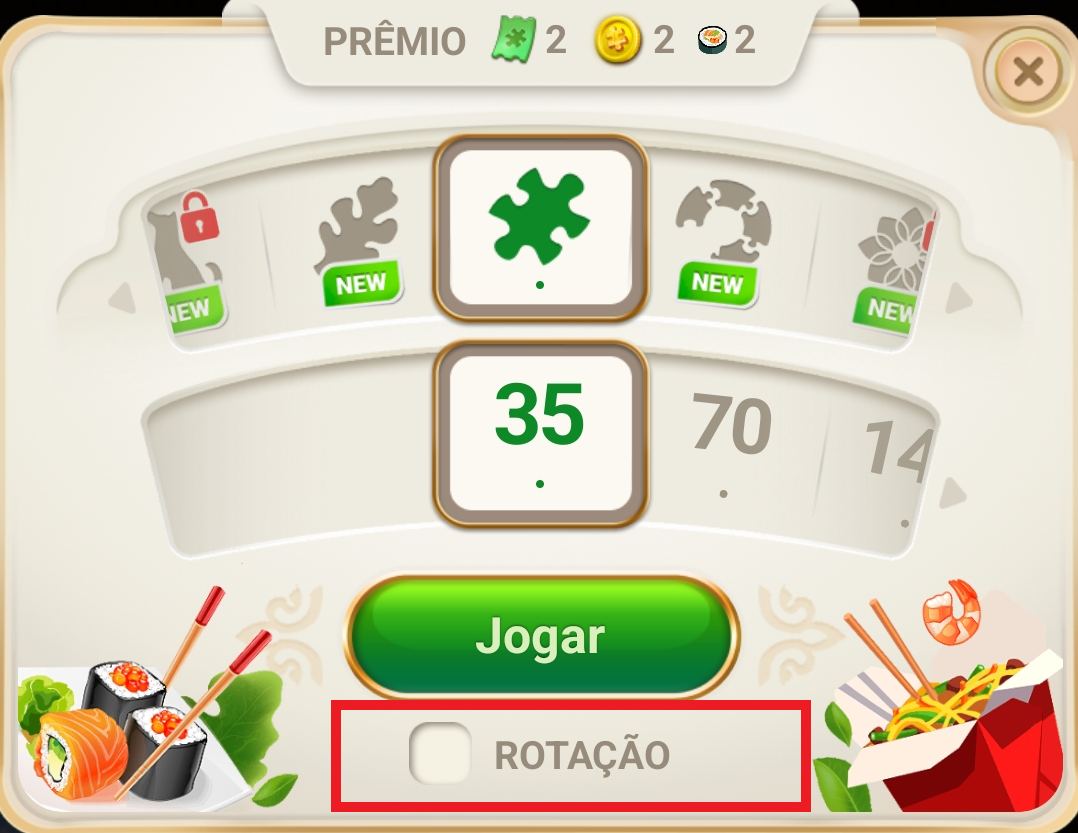Tap right arrow of the shape selector
The image size is (1078, 833).
pyautogui.click(x=957, y=298)
